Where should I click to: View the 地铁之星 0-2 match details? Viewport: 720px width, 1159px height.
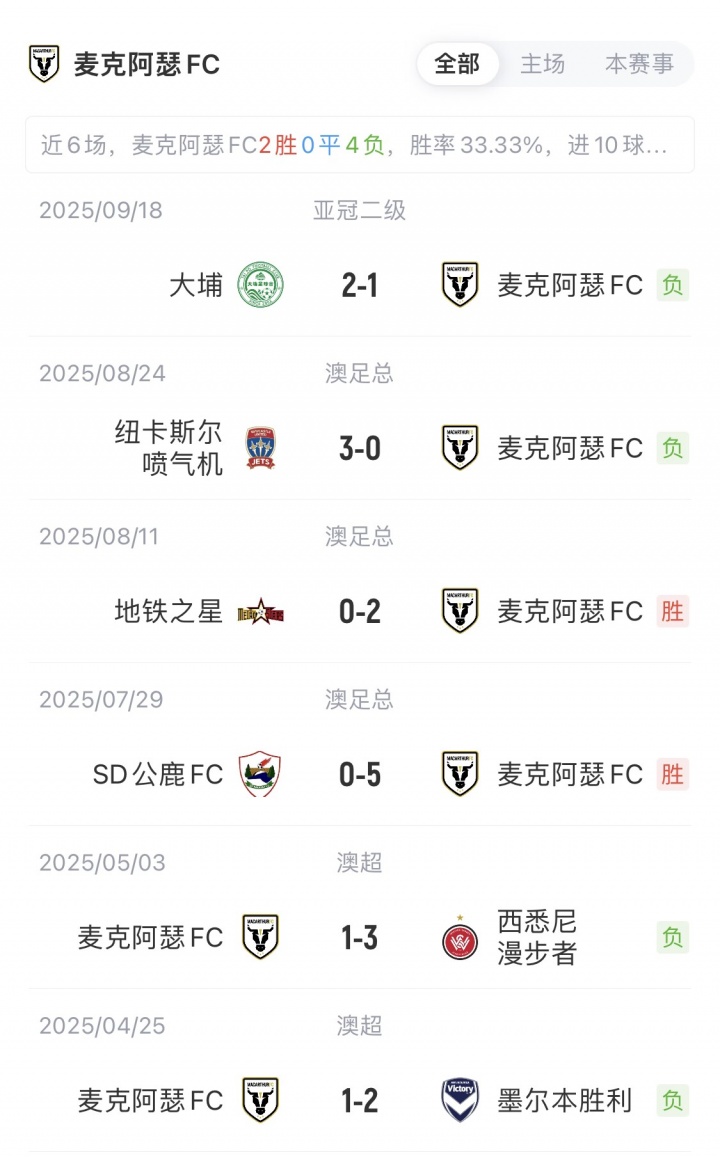click(x=360, y=611)
